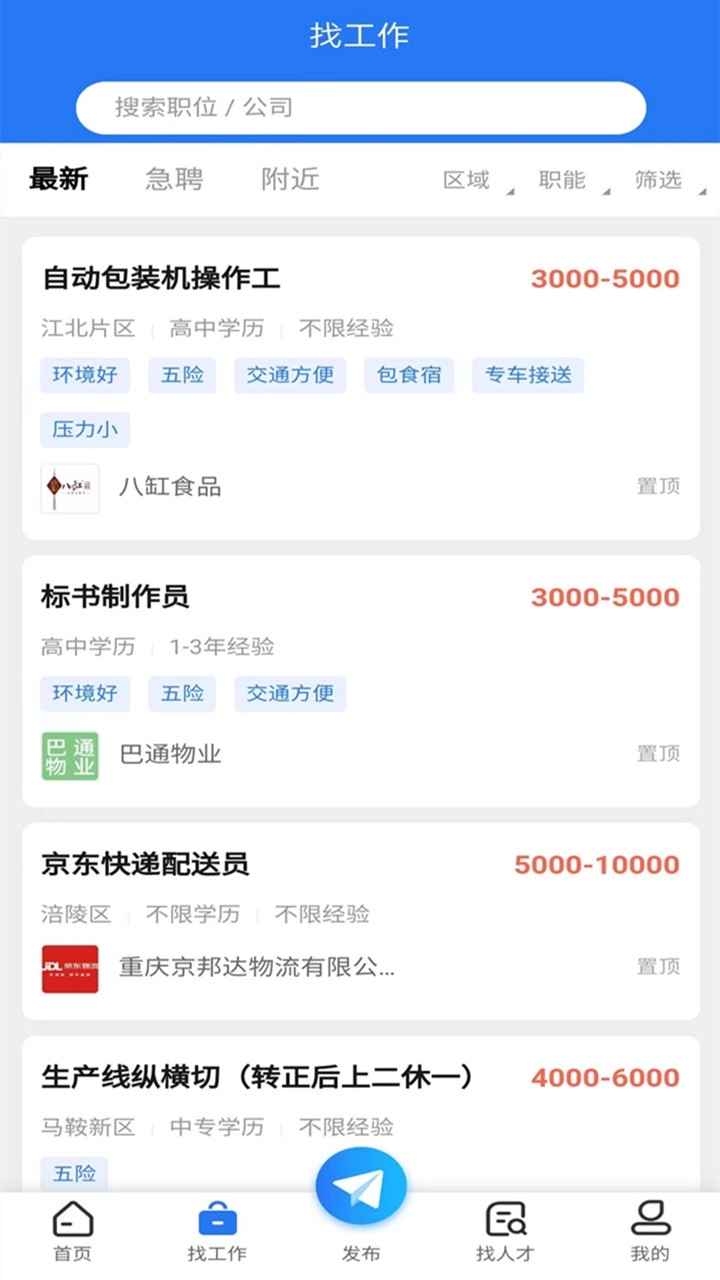This screenshot has width=720, height=1280.
Task: Open the 标书制作员 job posting
Action: [x=122, y=597]
